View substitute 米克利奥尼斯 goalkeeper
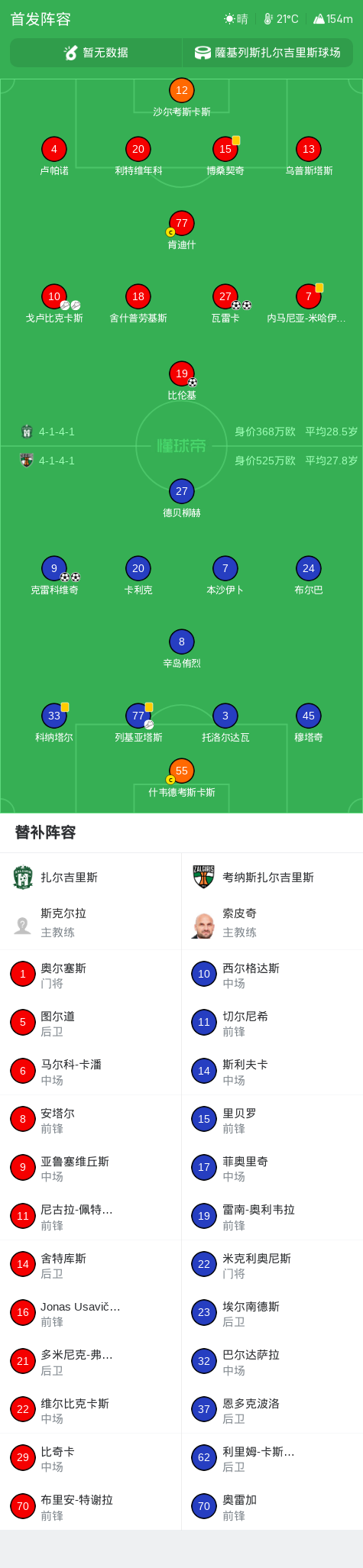Image resolution: width=363 pixels, height=1568 pixels. (x=272, y=1265)
